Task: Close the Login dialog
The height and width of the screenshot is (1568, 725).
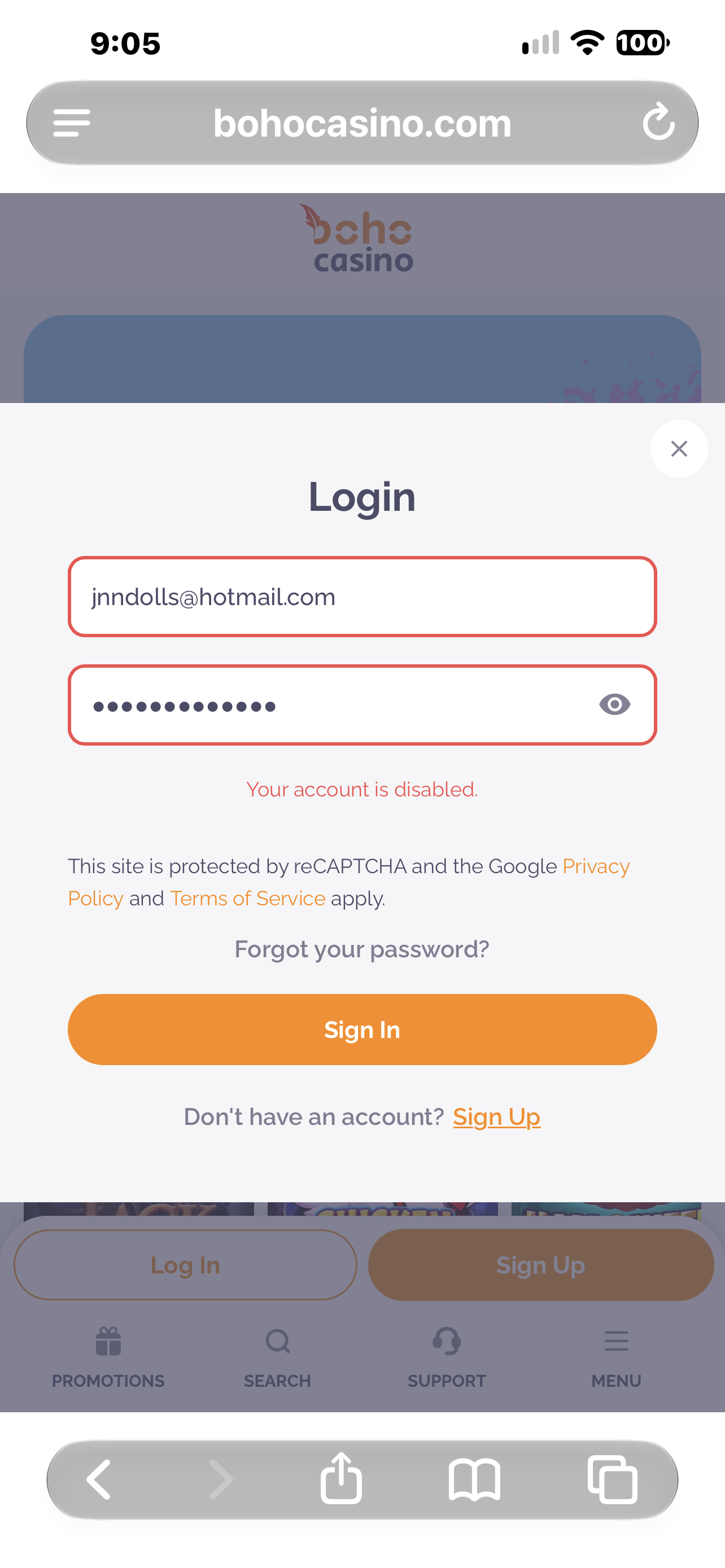Action: click(679, 449)
